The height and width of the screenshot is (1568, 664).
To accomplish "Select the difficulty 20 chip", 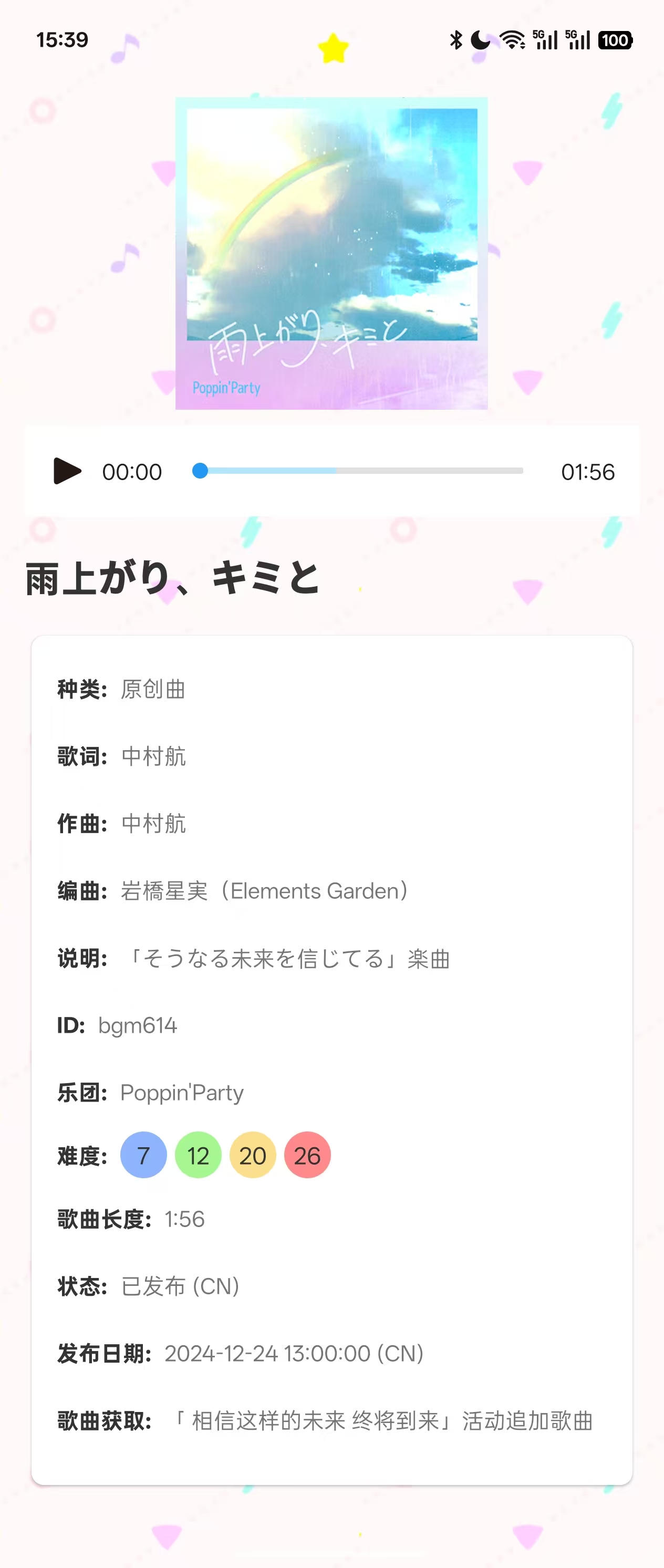I will coord(253,1155).
